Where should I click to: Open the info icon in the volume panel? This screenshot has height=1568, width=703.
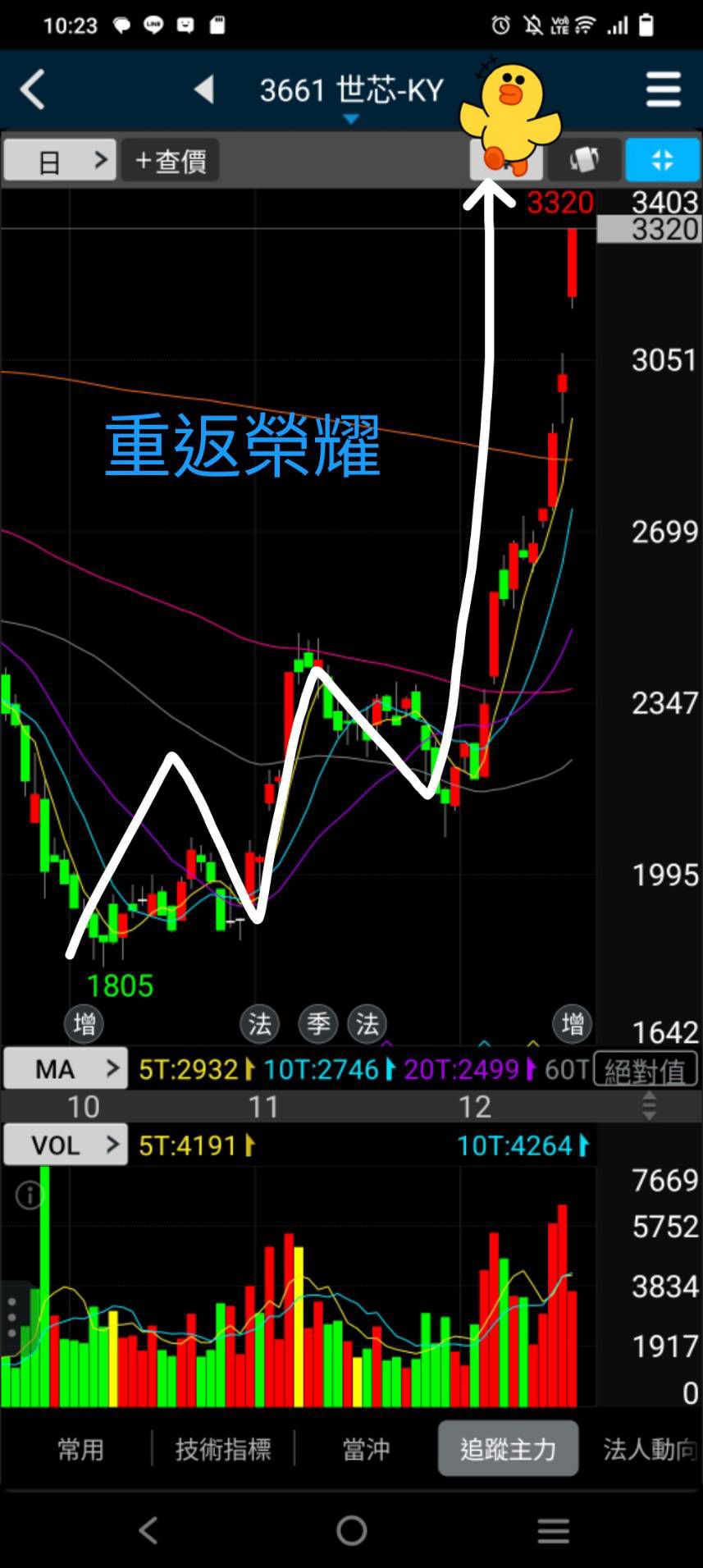click(30, 1195)
